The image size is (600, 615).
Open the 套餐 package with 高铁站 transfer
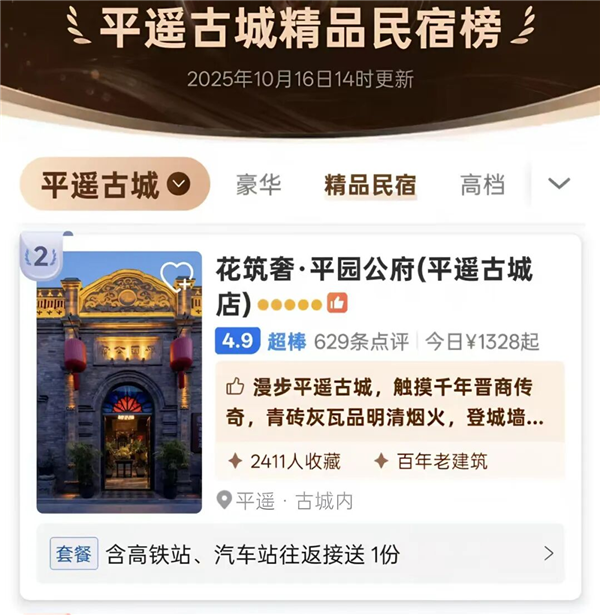300,553
